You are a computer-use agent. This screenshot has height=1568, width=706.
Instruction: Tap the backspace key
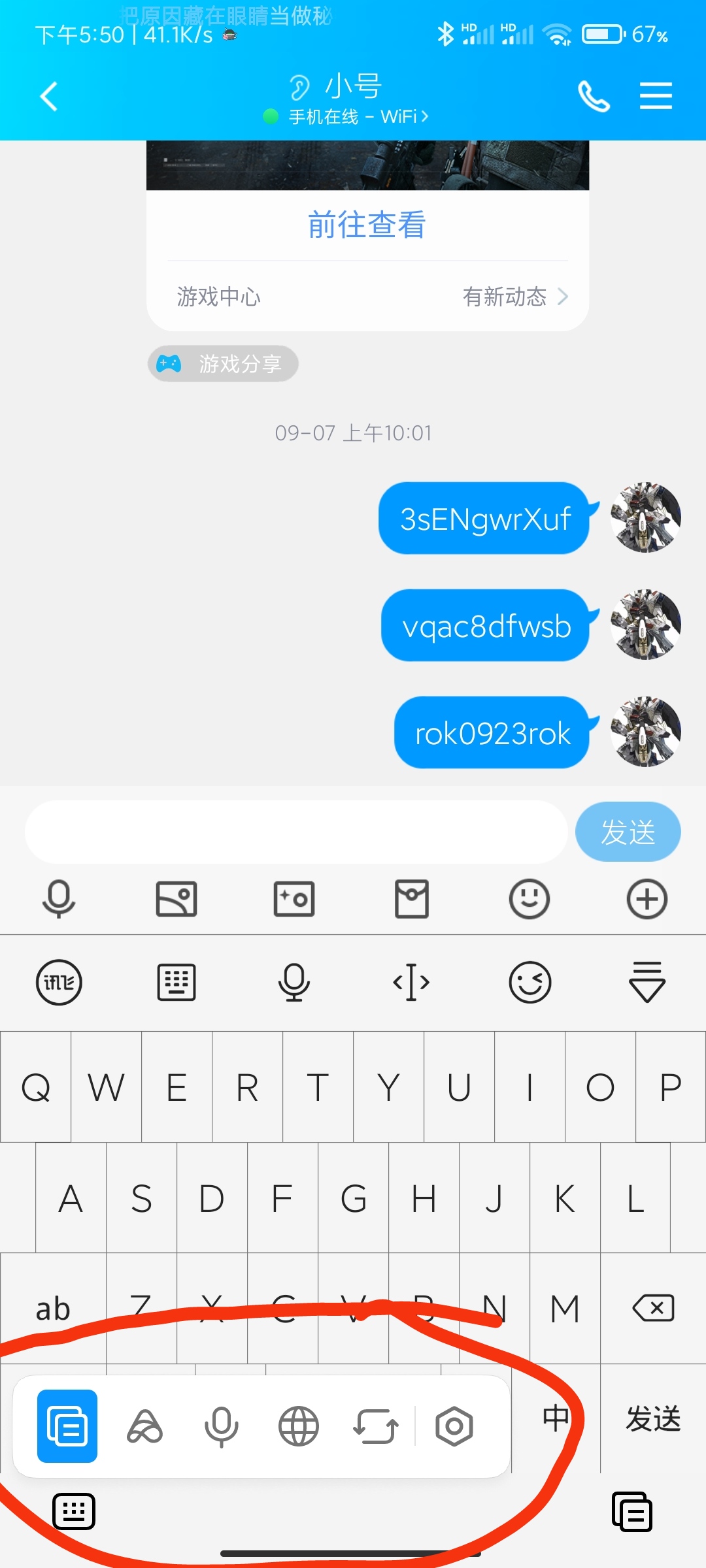click(x=653, y=1308)
